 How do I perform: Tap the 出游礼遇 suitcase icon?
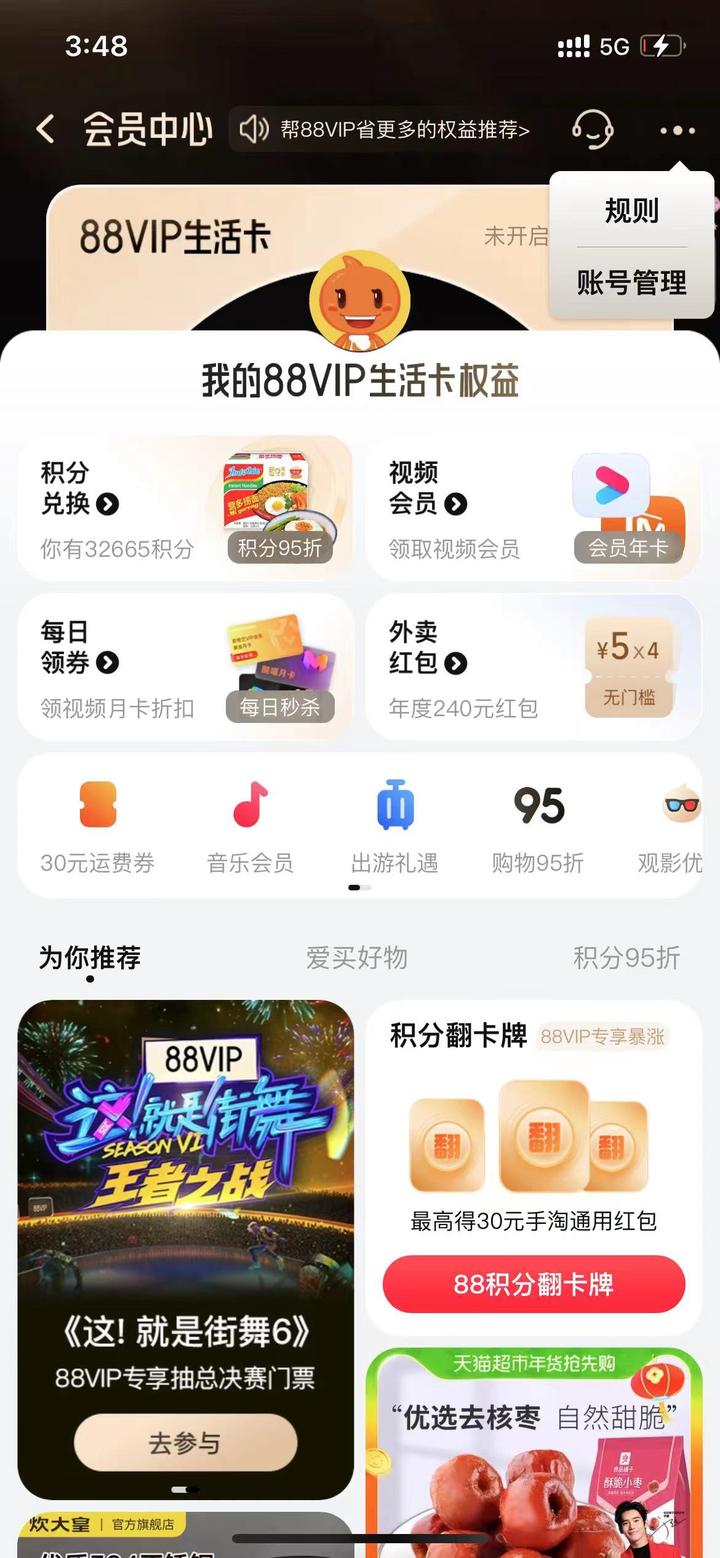(394, 805)
